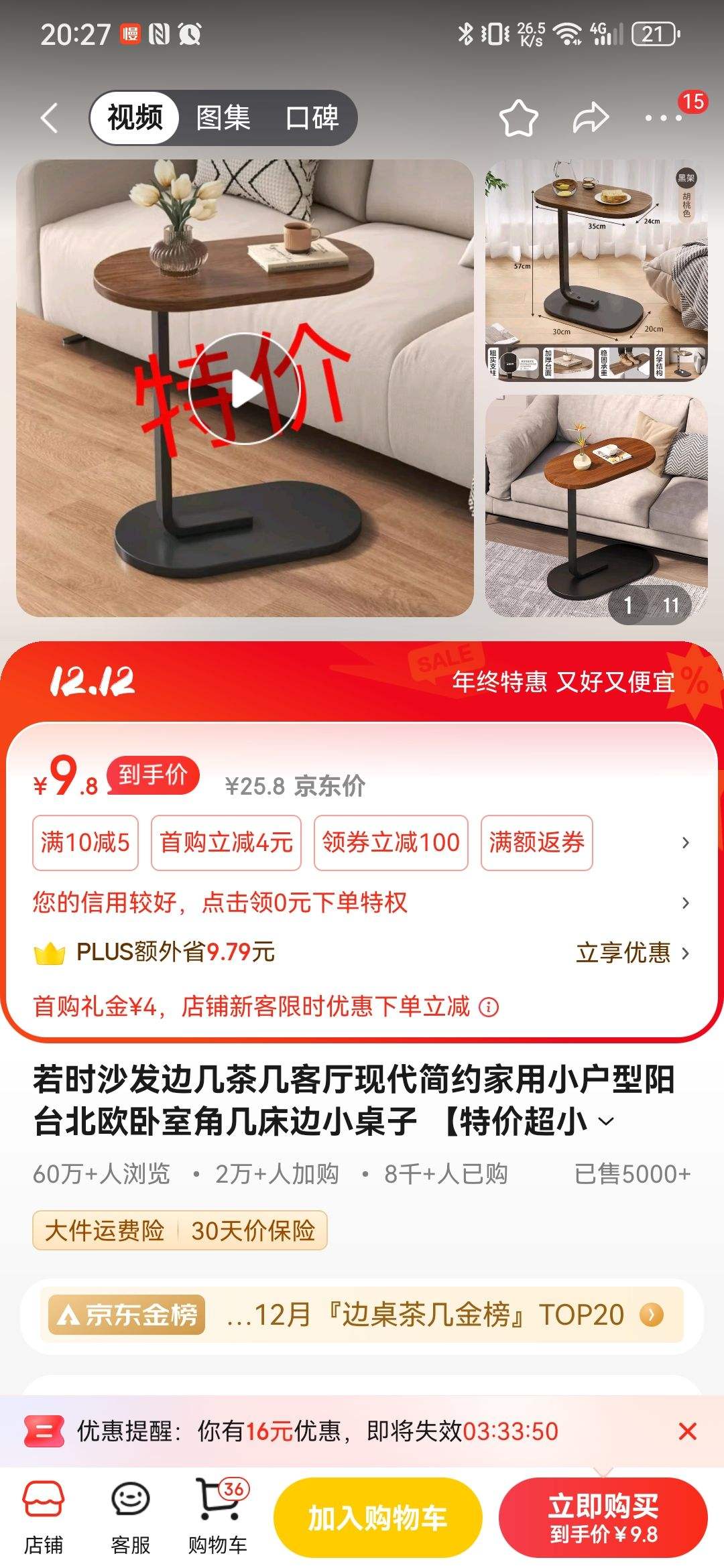This screenshot has width=724, height=1568.
Task: Expand the coupon list chevron
Action: 684,843
